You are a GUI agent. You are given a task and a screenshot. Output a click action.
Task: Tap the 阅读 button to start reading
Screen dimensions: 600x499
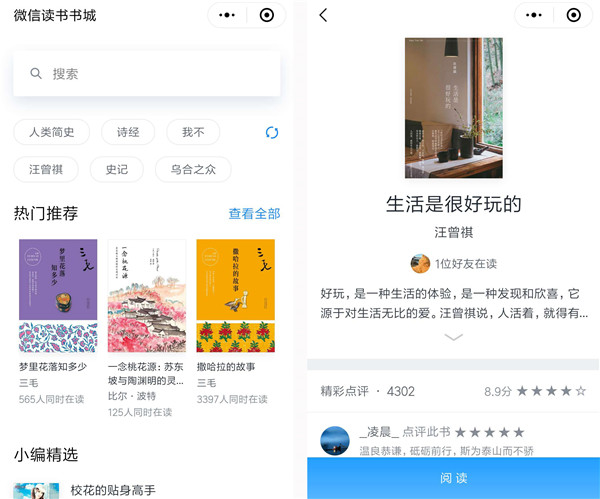pyautogui.click(x=453, y=478)
